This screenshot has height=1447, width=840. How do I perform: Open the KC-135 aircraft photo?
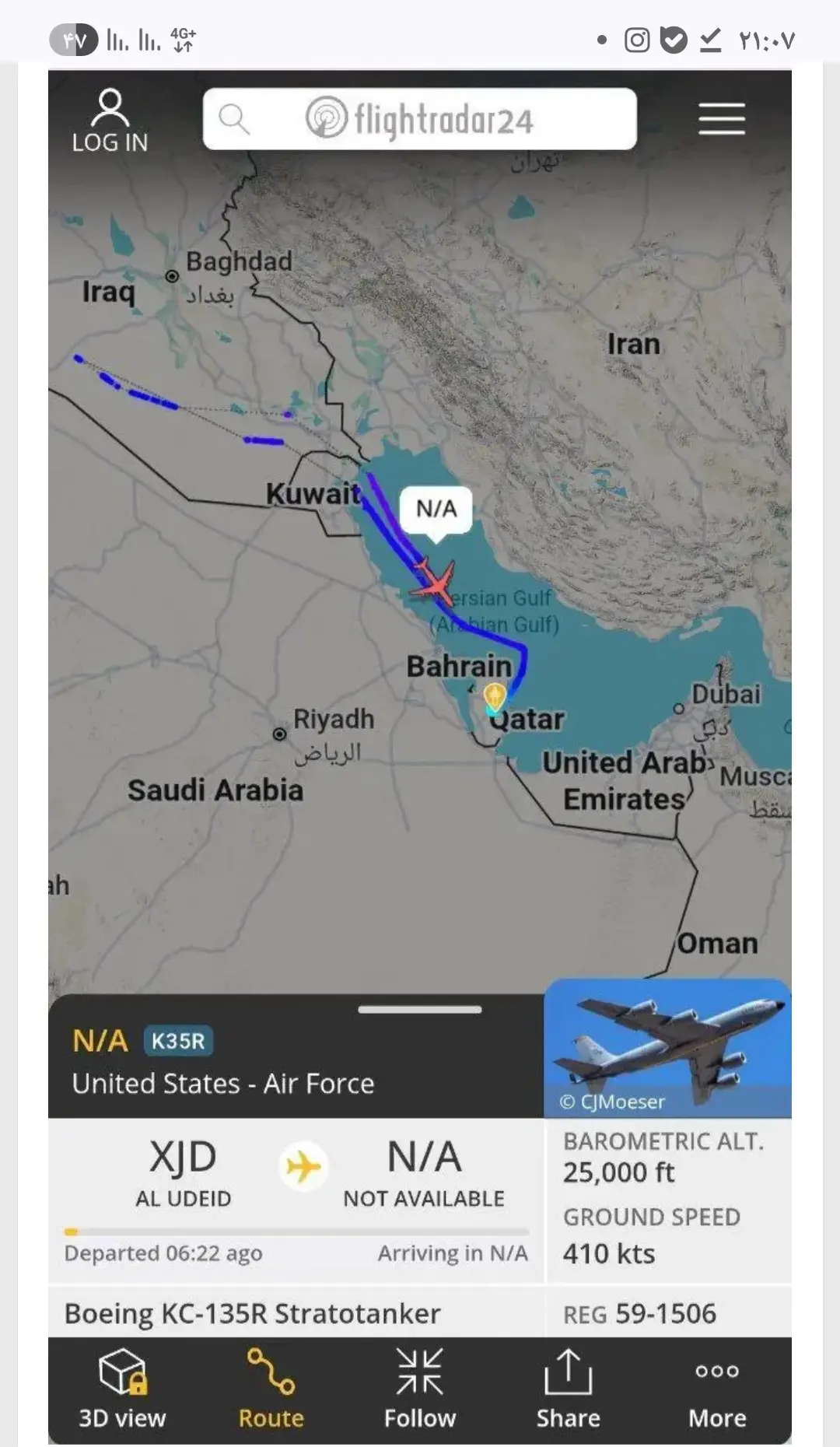coord(667,1047)
